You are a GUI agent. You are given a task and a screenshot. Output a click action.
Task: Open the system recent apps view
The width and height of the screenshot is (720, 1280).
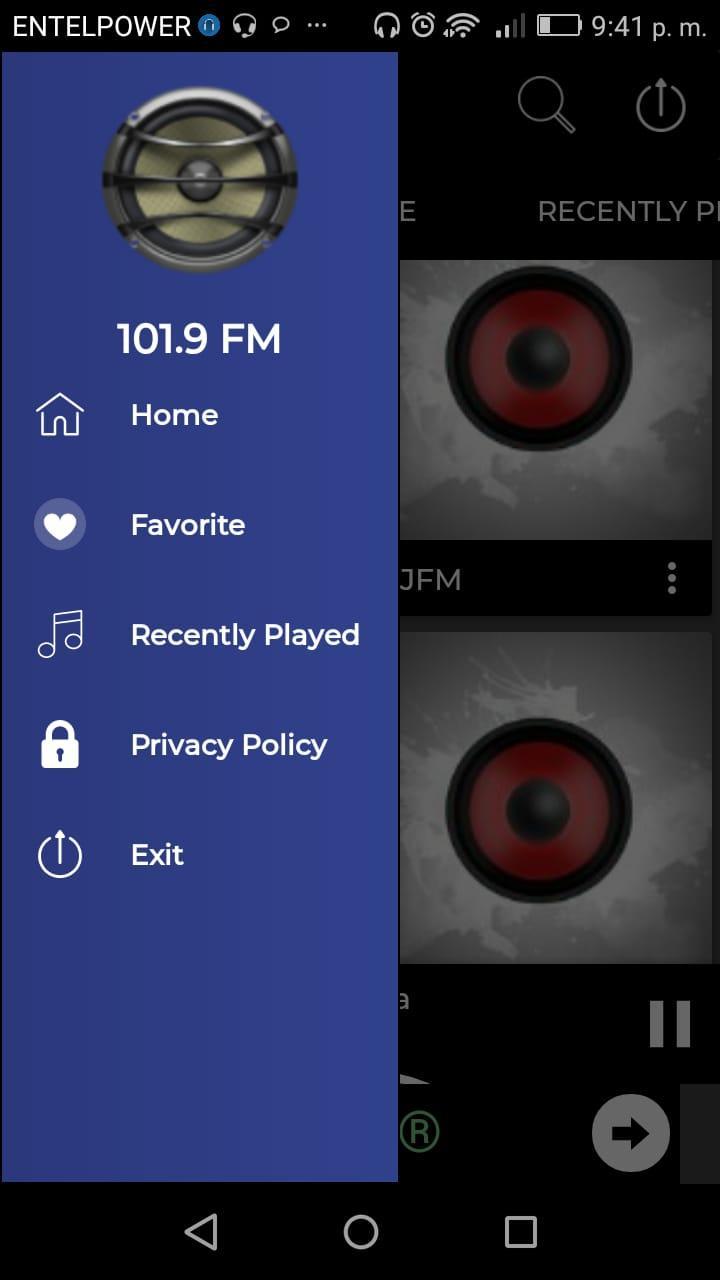(x=520, y=1232)
